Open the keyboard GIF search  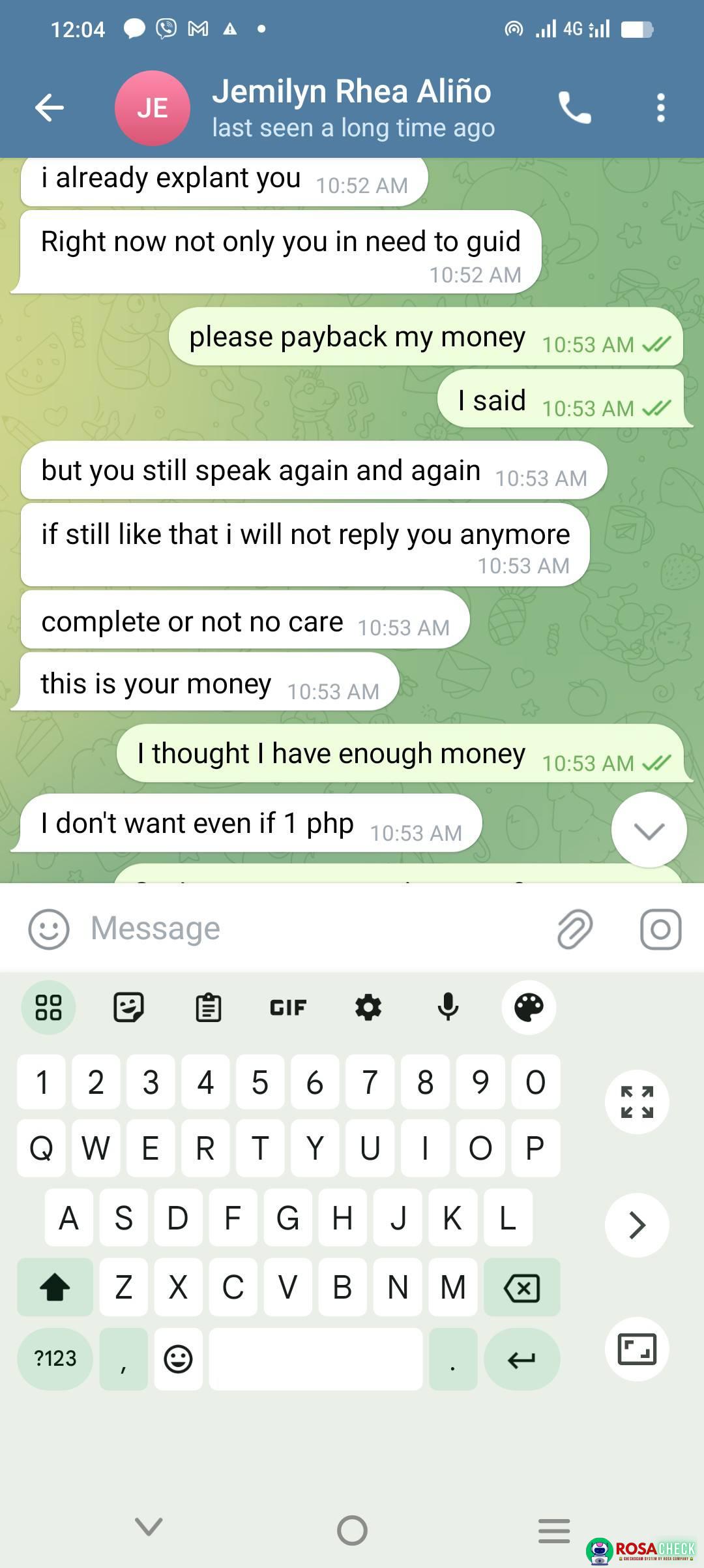pyautogui.click(x=288, y=1008)
